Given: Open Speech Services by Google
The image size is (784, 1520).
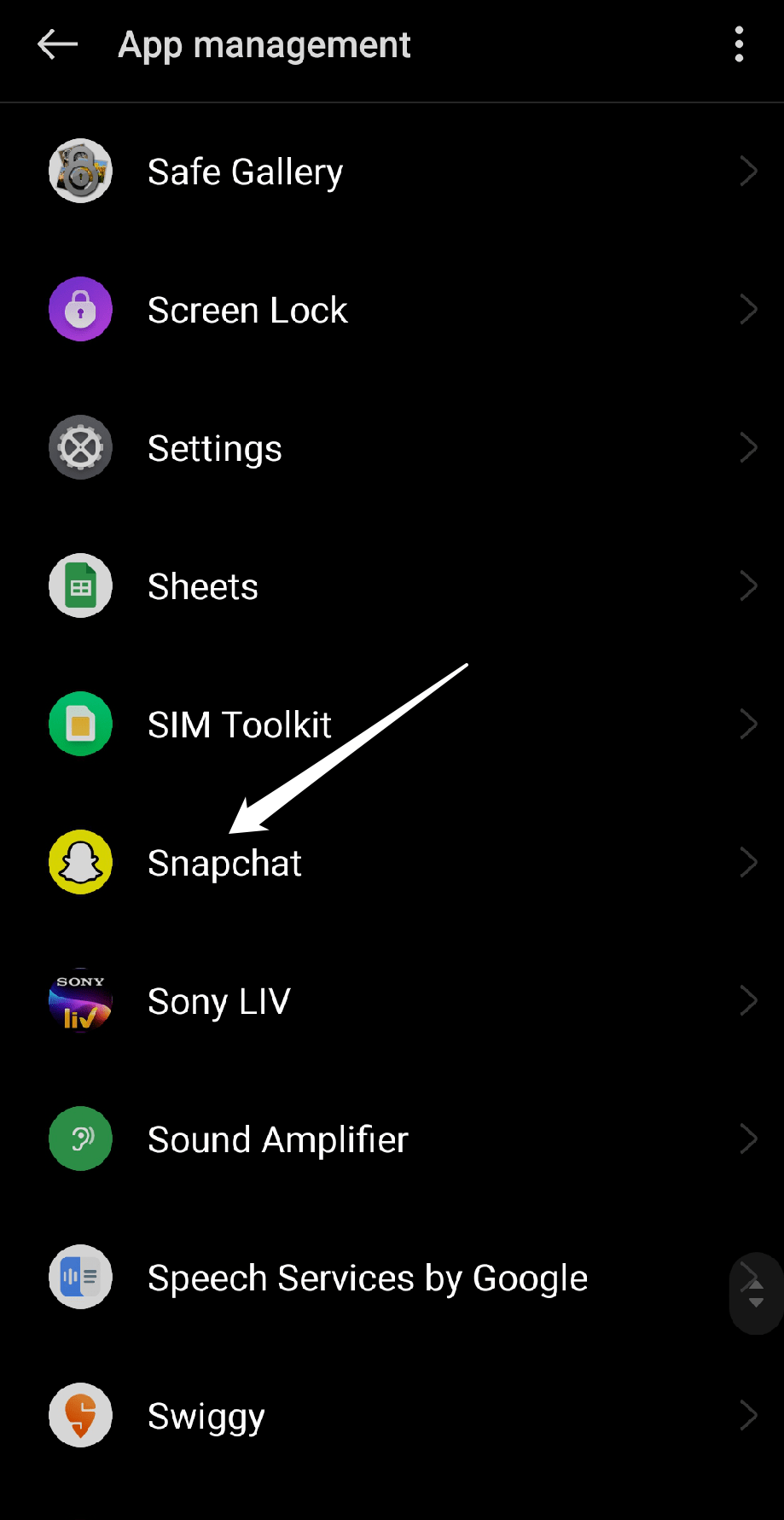Looking at the screenshot, I should pos(367,1278).
